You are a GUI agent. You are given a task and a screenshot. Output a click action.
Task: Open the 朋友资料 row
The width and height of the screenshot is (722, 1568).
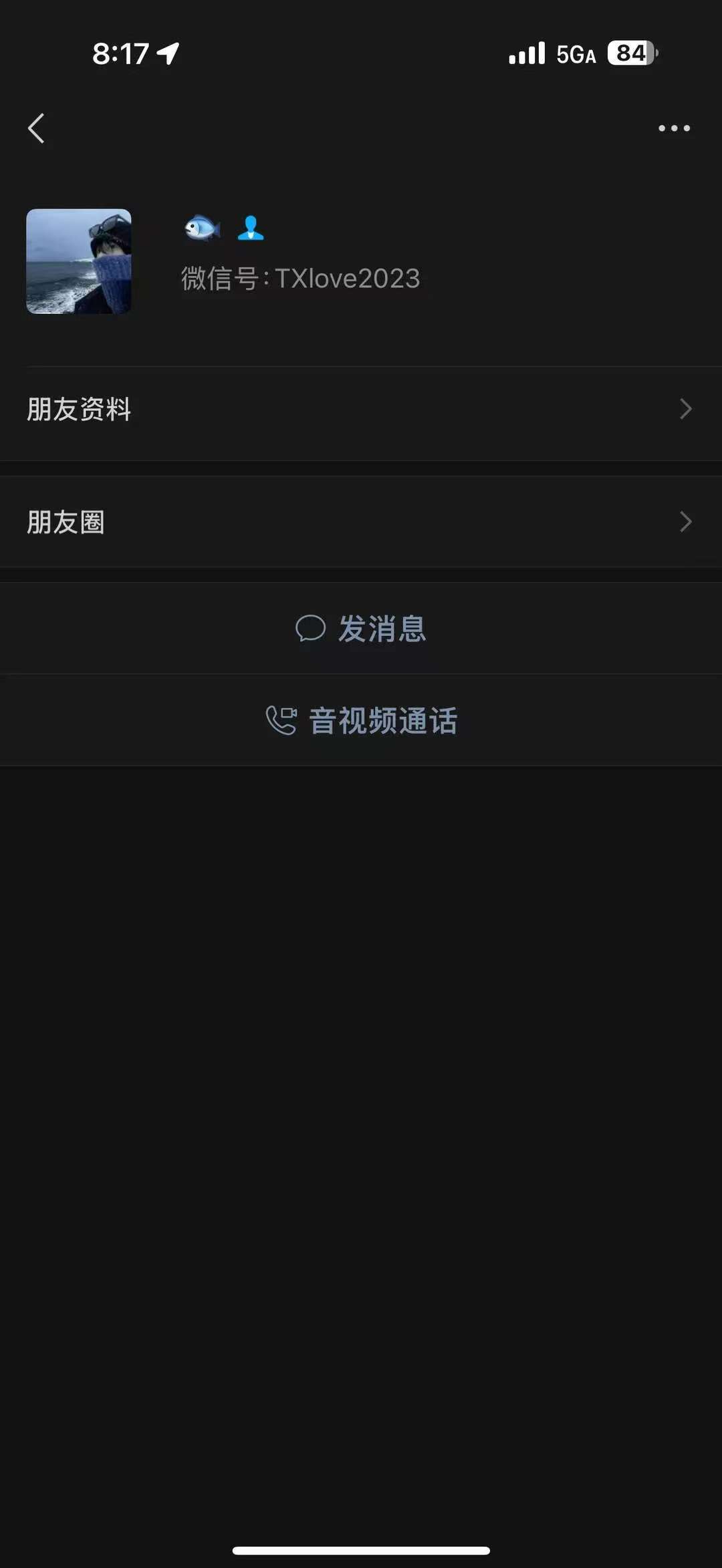click(361, 409)
